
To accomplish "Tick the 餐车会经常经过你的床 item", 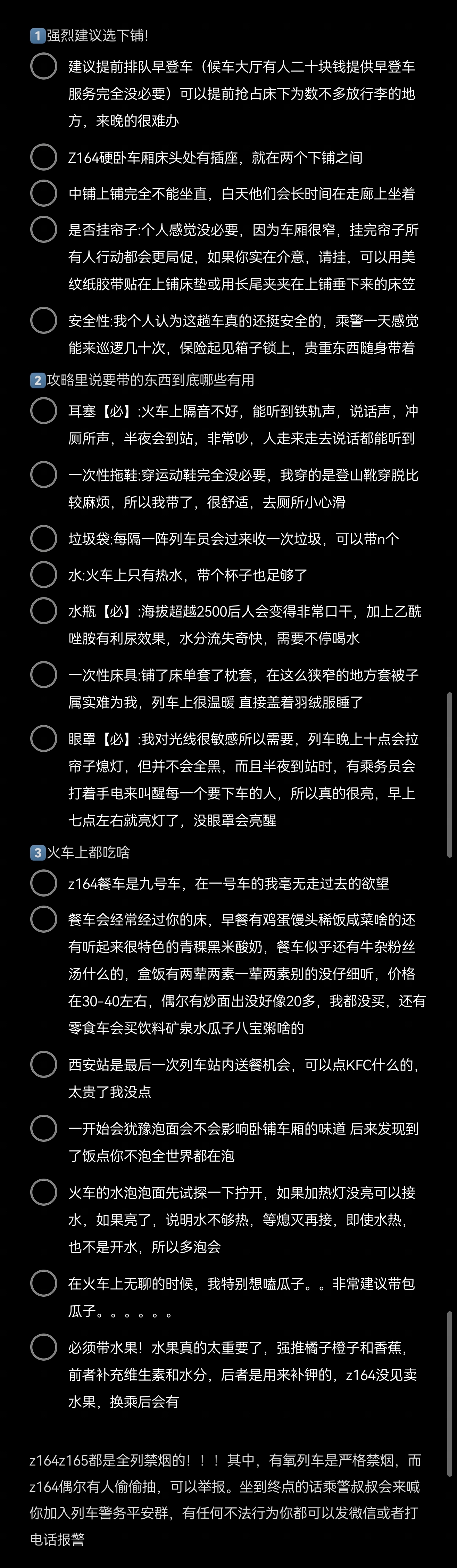I will click(x=44, y=919).
